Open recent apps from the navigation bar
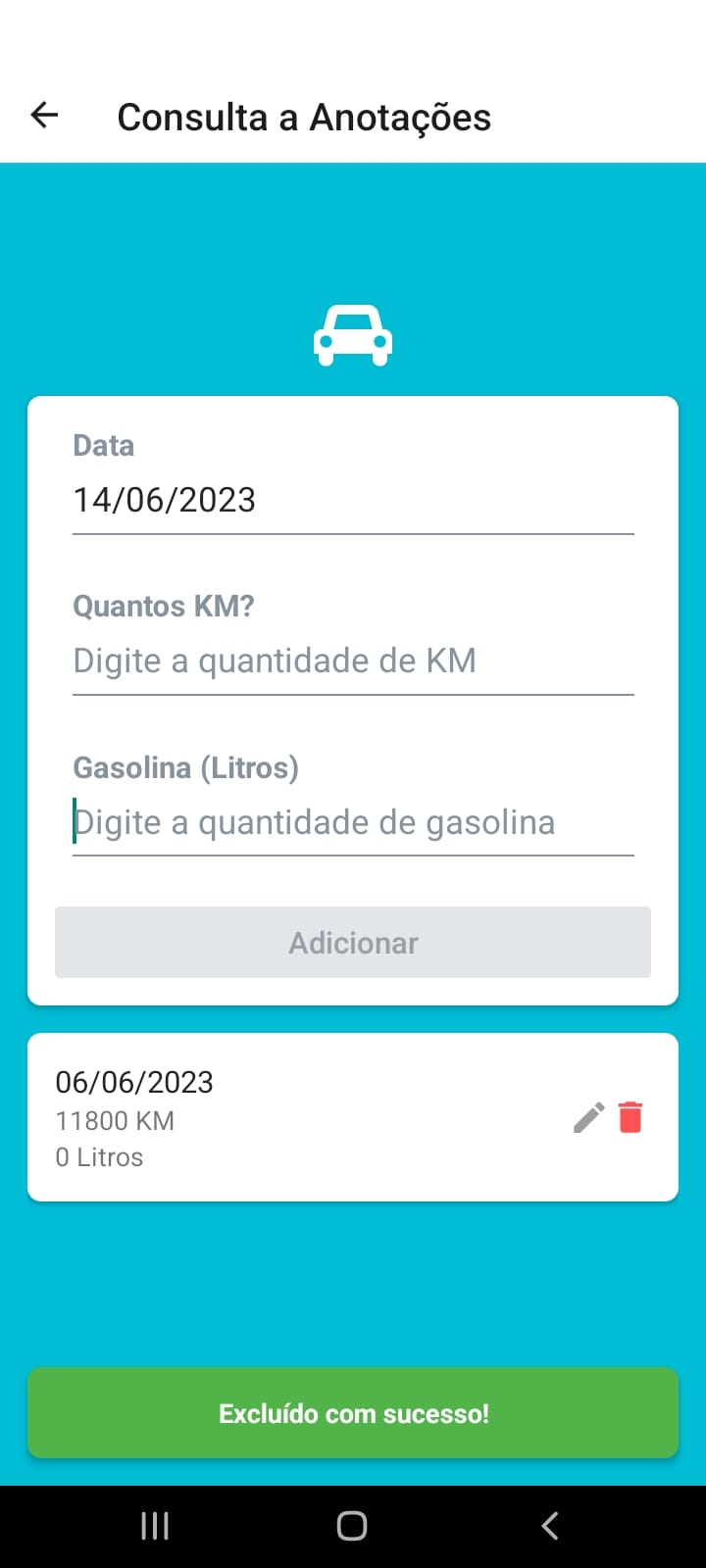Image resolution: width=706 pixels, height=1568 pixels. coord(155,1526)
